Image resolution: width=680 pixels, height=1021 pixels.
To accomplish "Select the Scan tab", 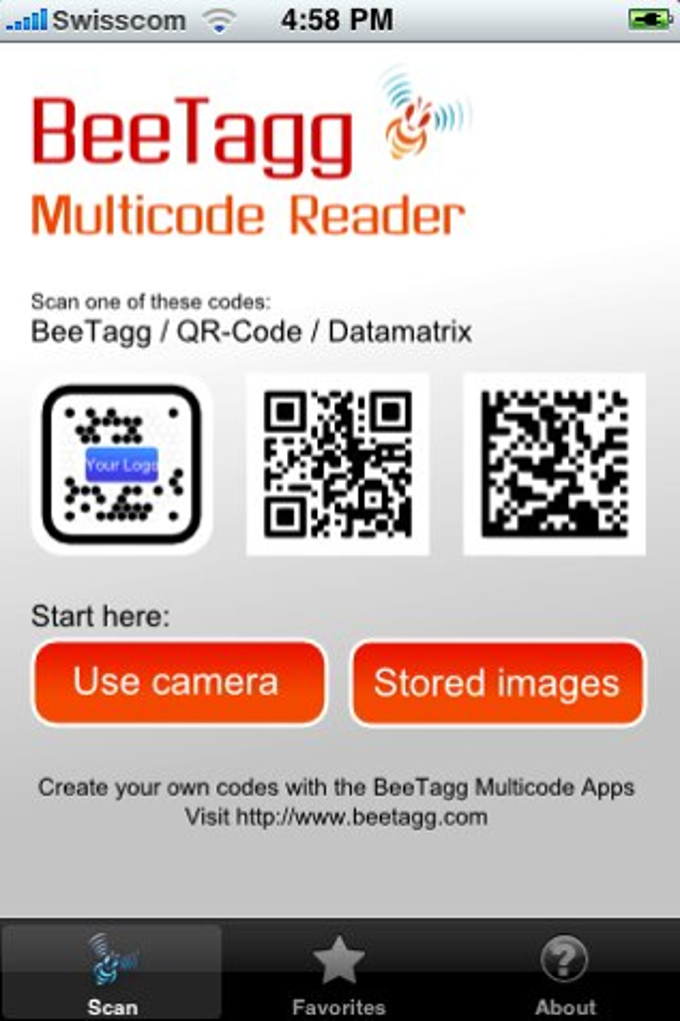I will tap(112, 975).
